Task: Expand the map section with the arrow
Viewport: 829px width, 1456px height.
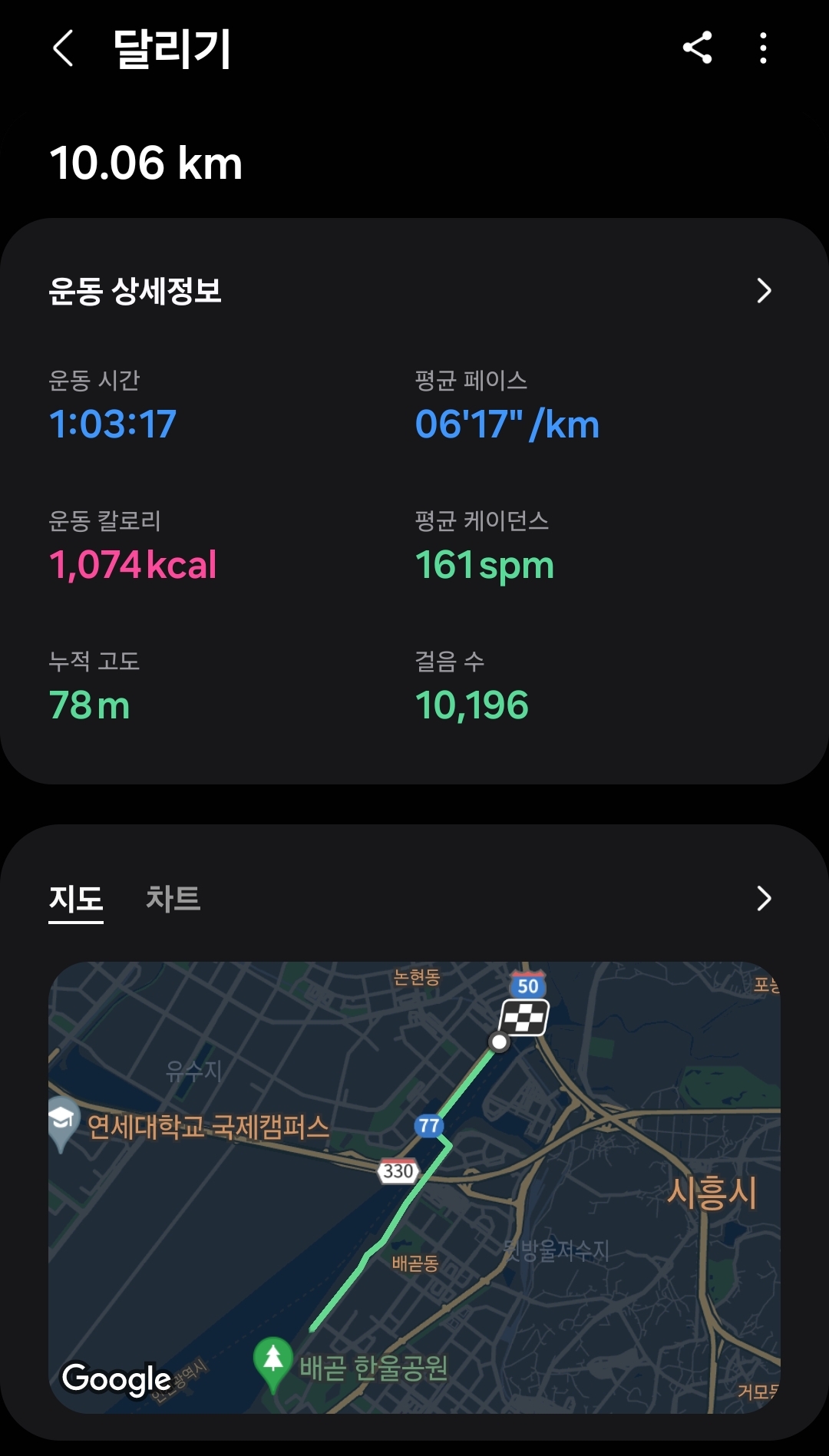Action: click(763, 898)
